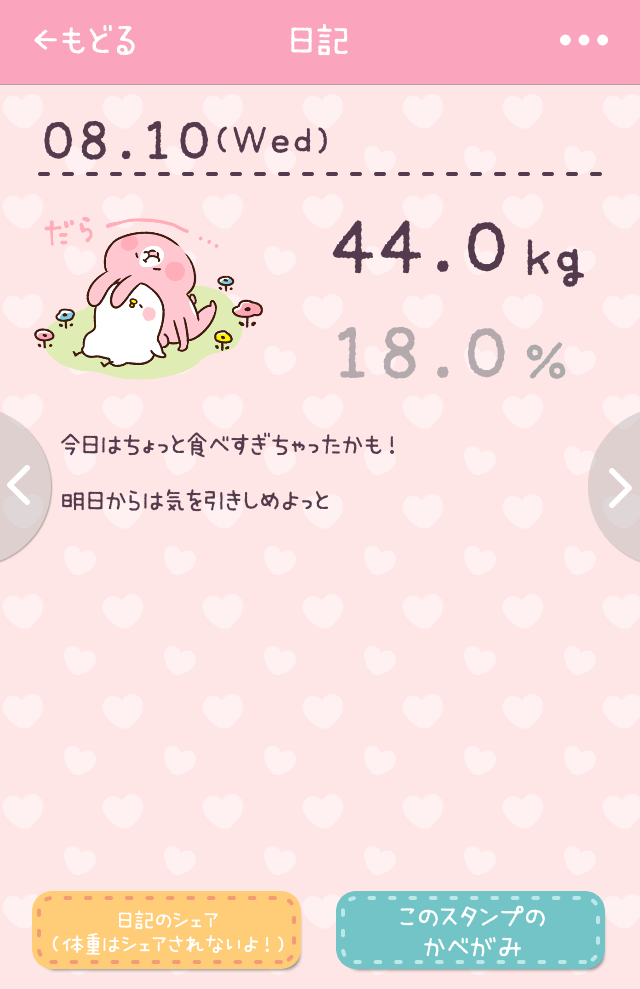Image resolution: width=640 pixels, height=989 pixels.
Task: Open the three-dot overflow menu
Action: 583,41
